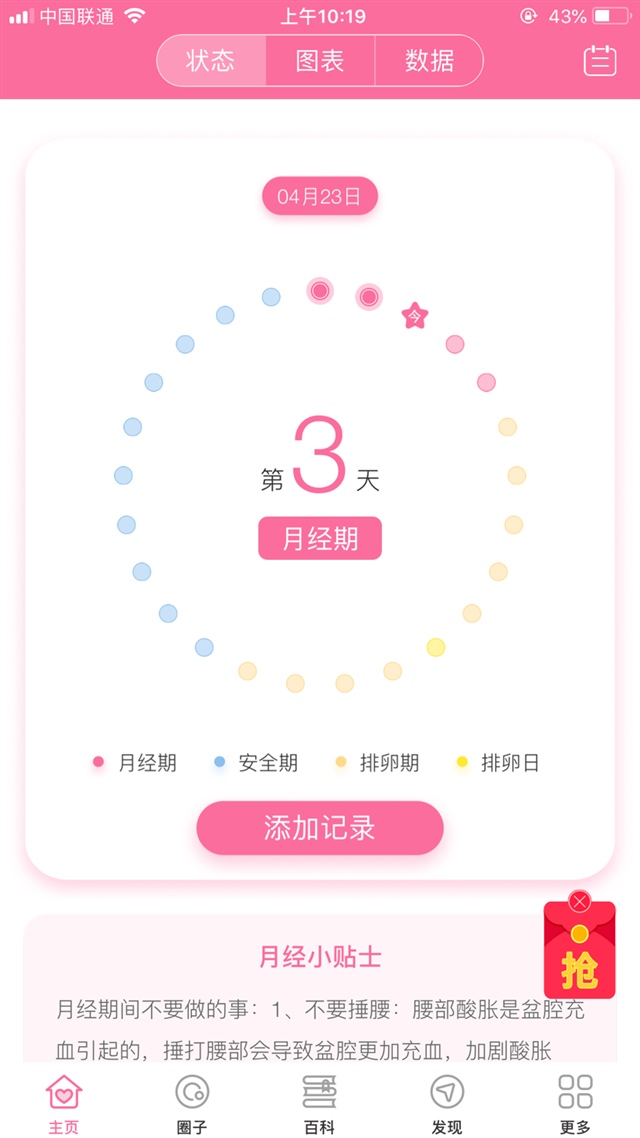Open the 圈子 tab

pos(192,1104)
